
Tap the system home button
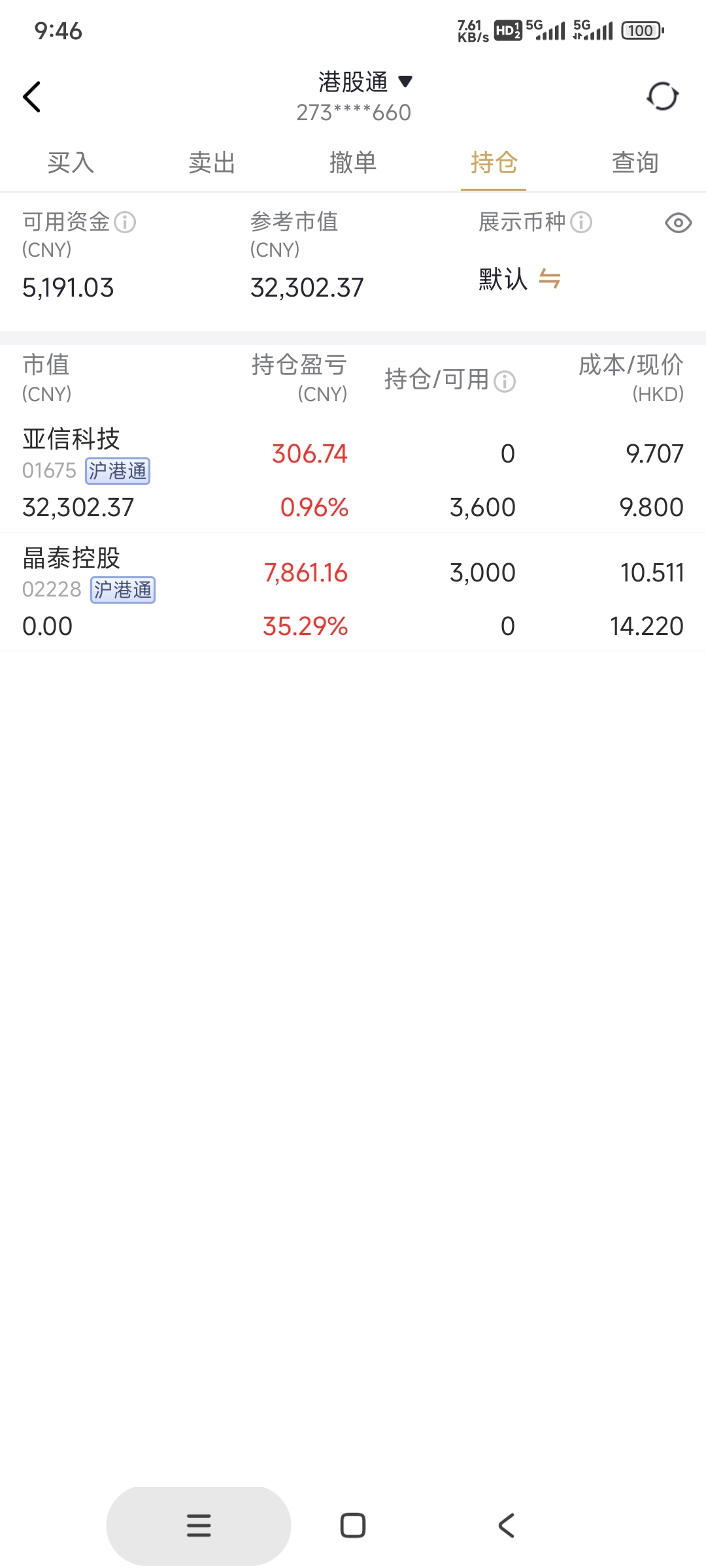(x=353, y=1526)
